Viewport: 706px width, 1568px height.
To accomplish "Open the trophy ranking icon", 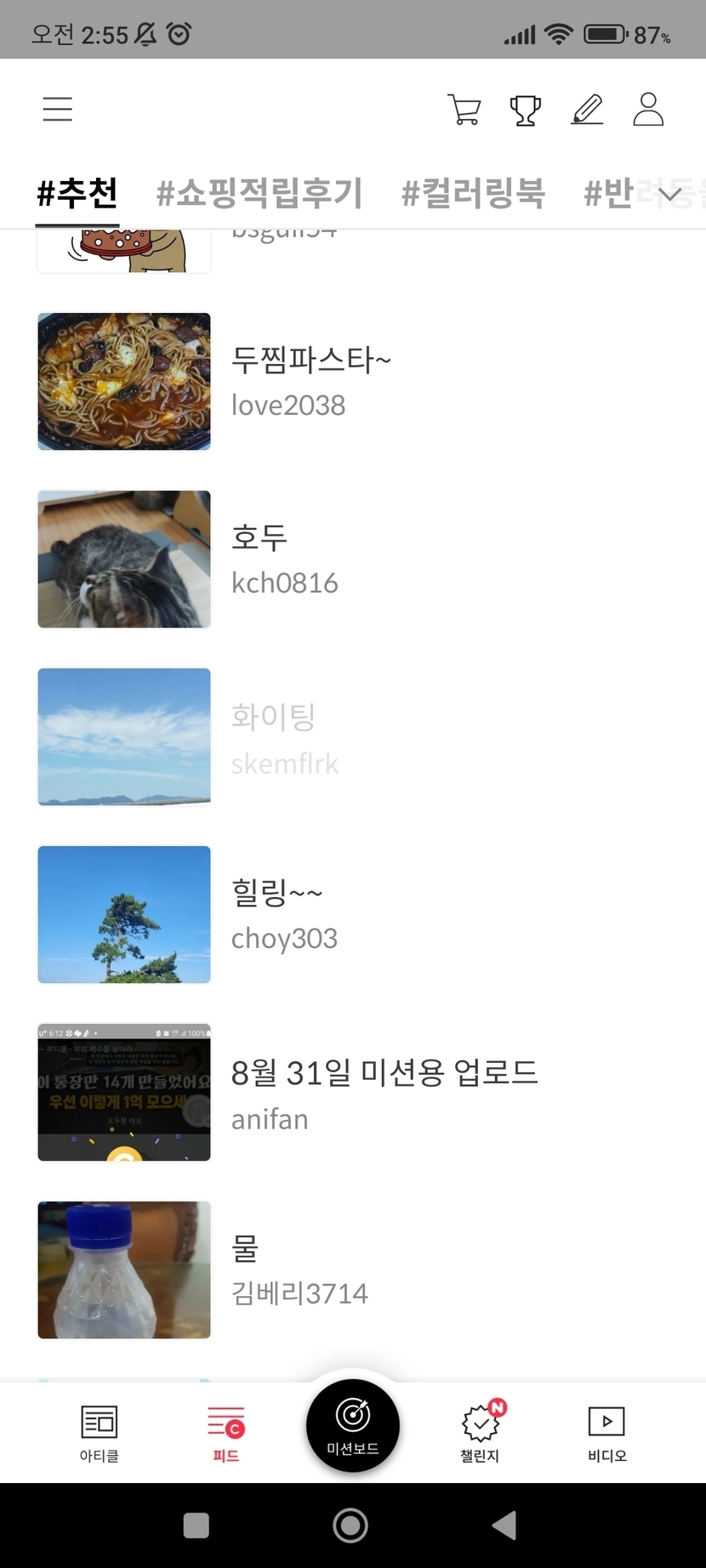I will click(525, 110).
